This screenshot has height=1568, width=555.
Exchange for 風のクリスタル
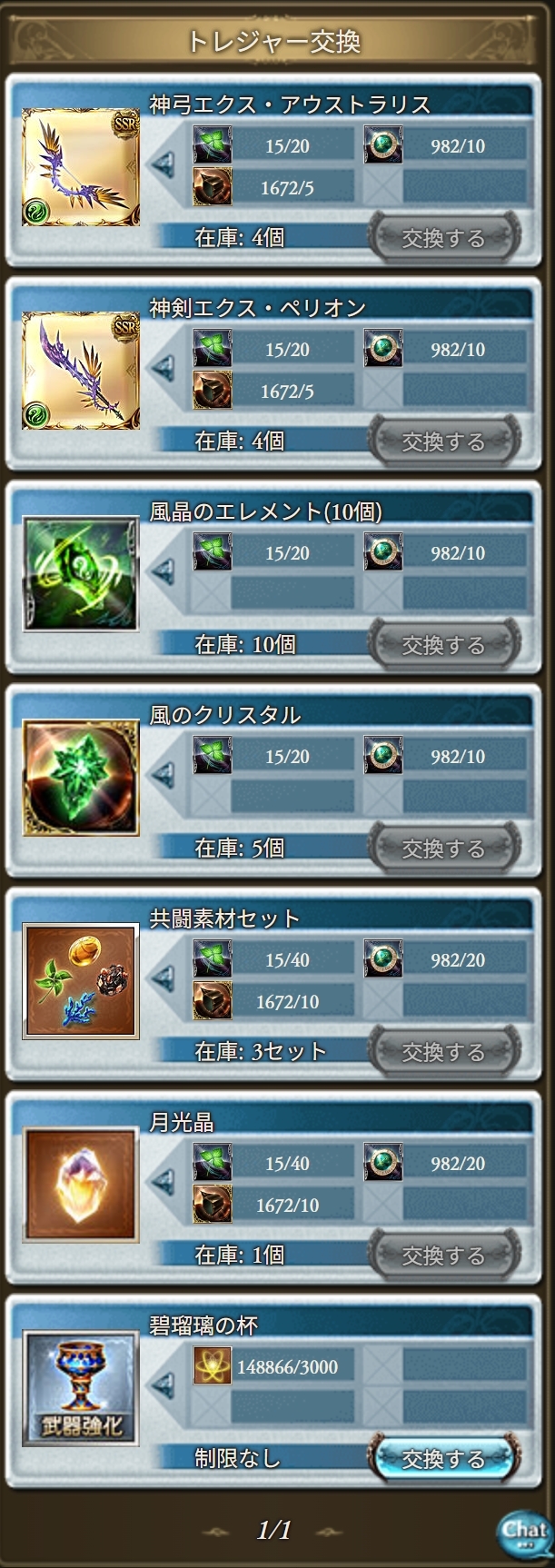click(x=444, y=849)
